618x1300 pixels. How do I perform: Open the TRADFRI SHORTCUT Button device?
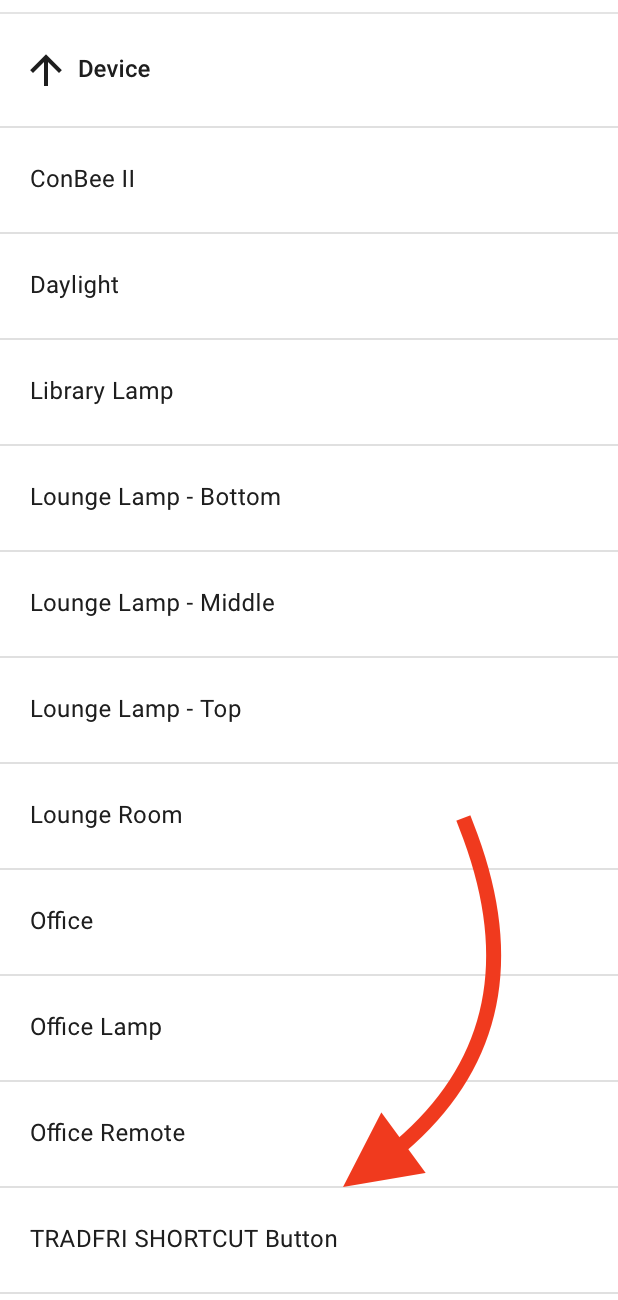coord(309,1240)
